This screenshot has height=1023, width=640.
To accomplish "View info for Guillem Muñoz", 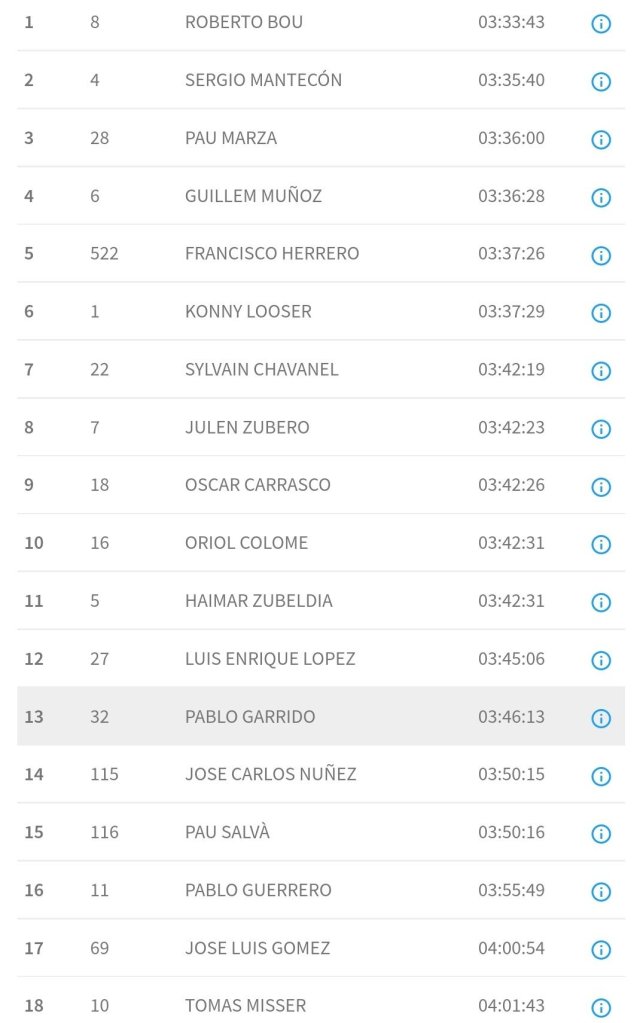I will tap(601, 198).
